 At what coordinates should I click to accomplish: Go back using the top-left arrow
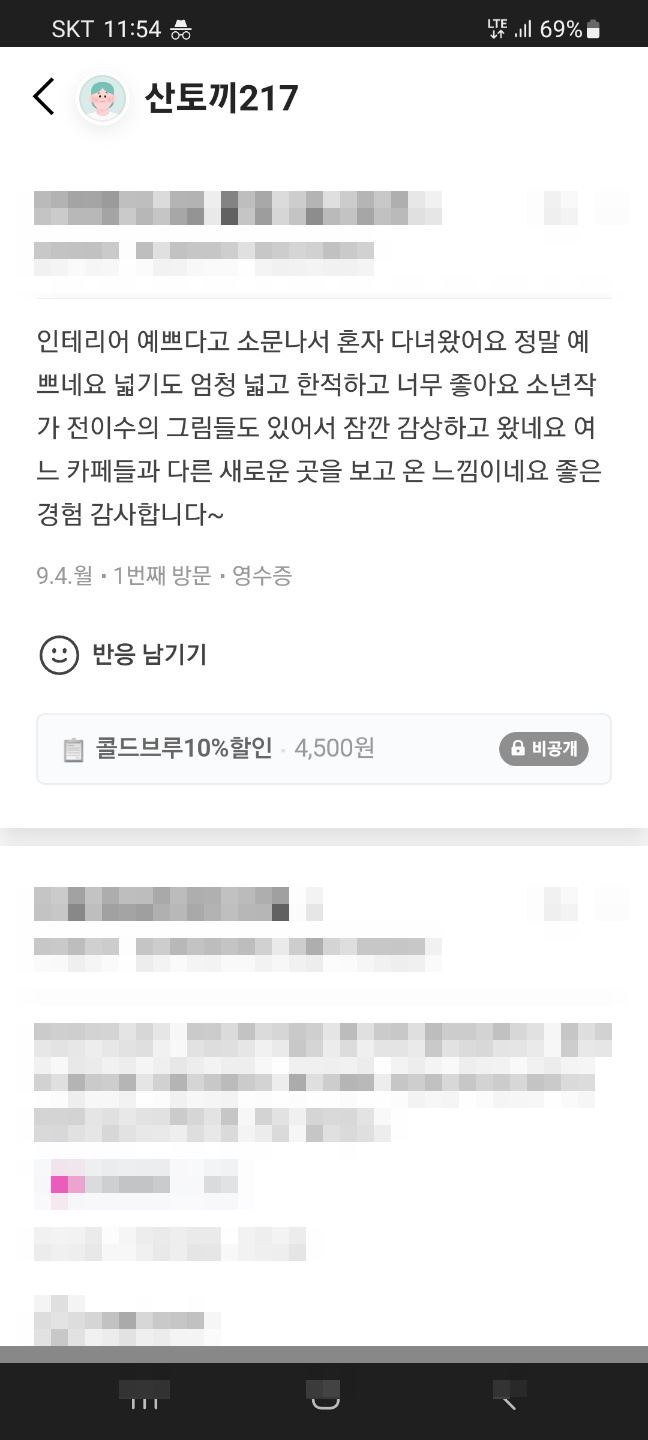pos(43,97)
